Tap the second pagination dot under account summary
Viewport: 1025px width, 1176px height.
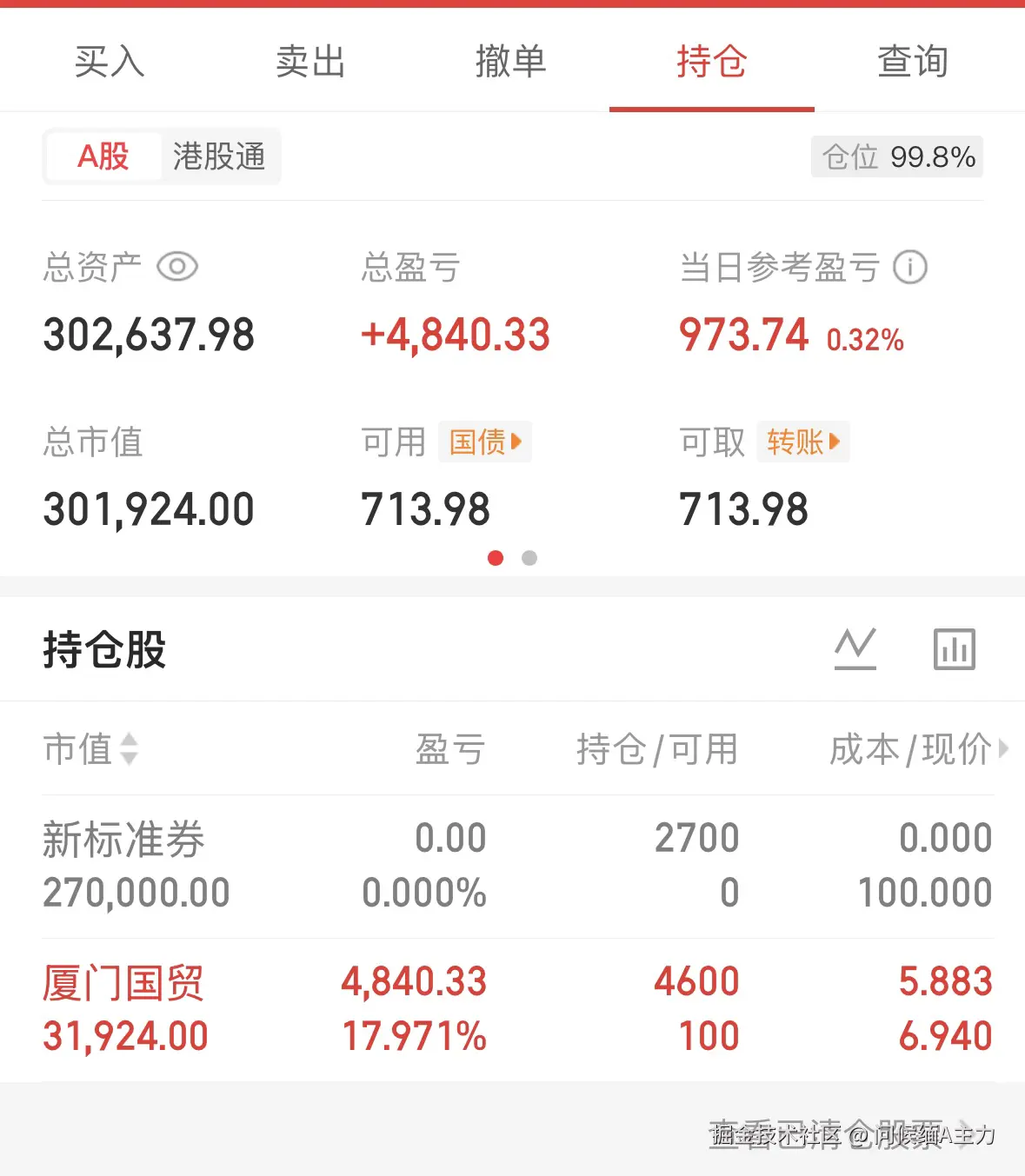[x=529, y=558]
